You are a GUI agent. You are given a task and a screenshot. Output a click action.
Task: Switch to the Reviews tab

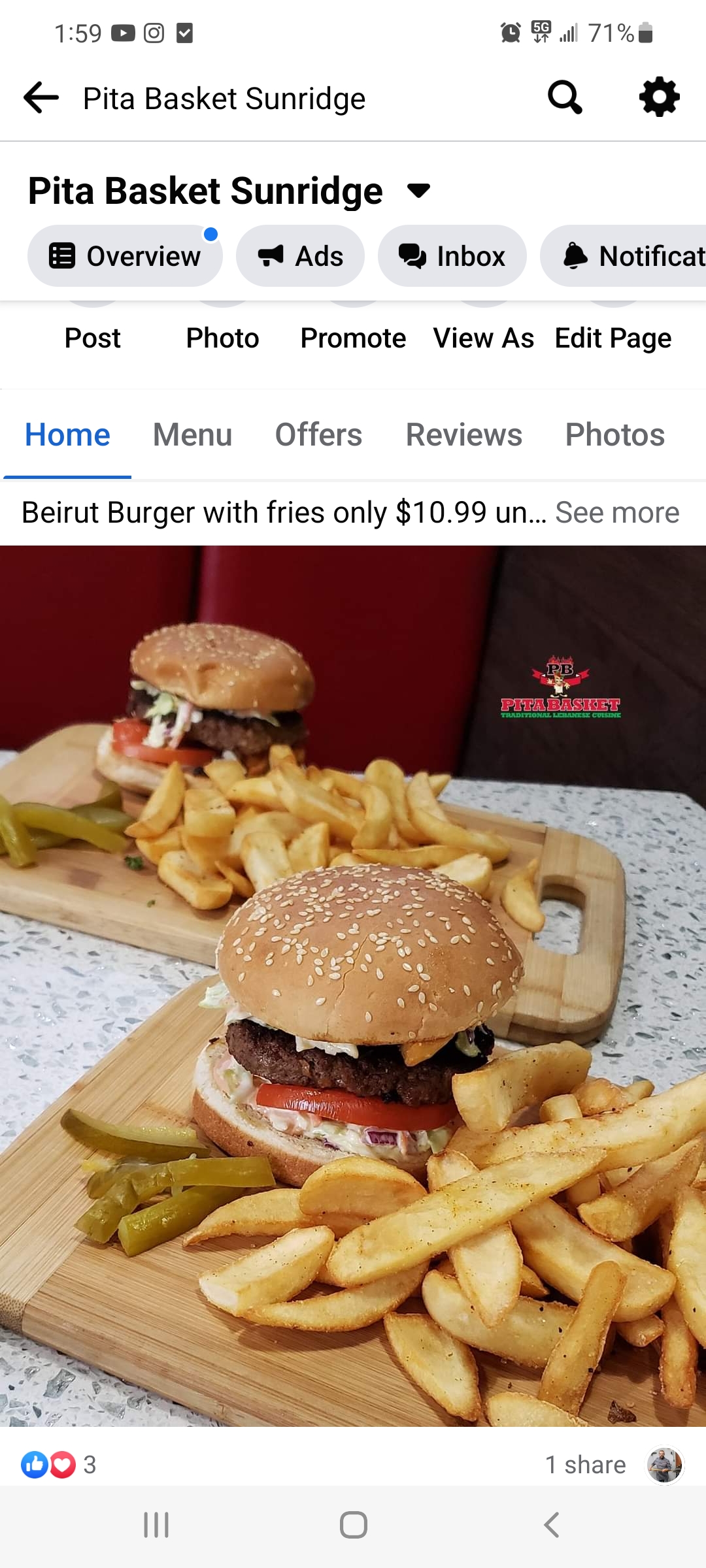tap(463, 435)
